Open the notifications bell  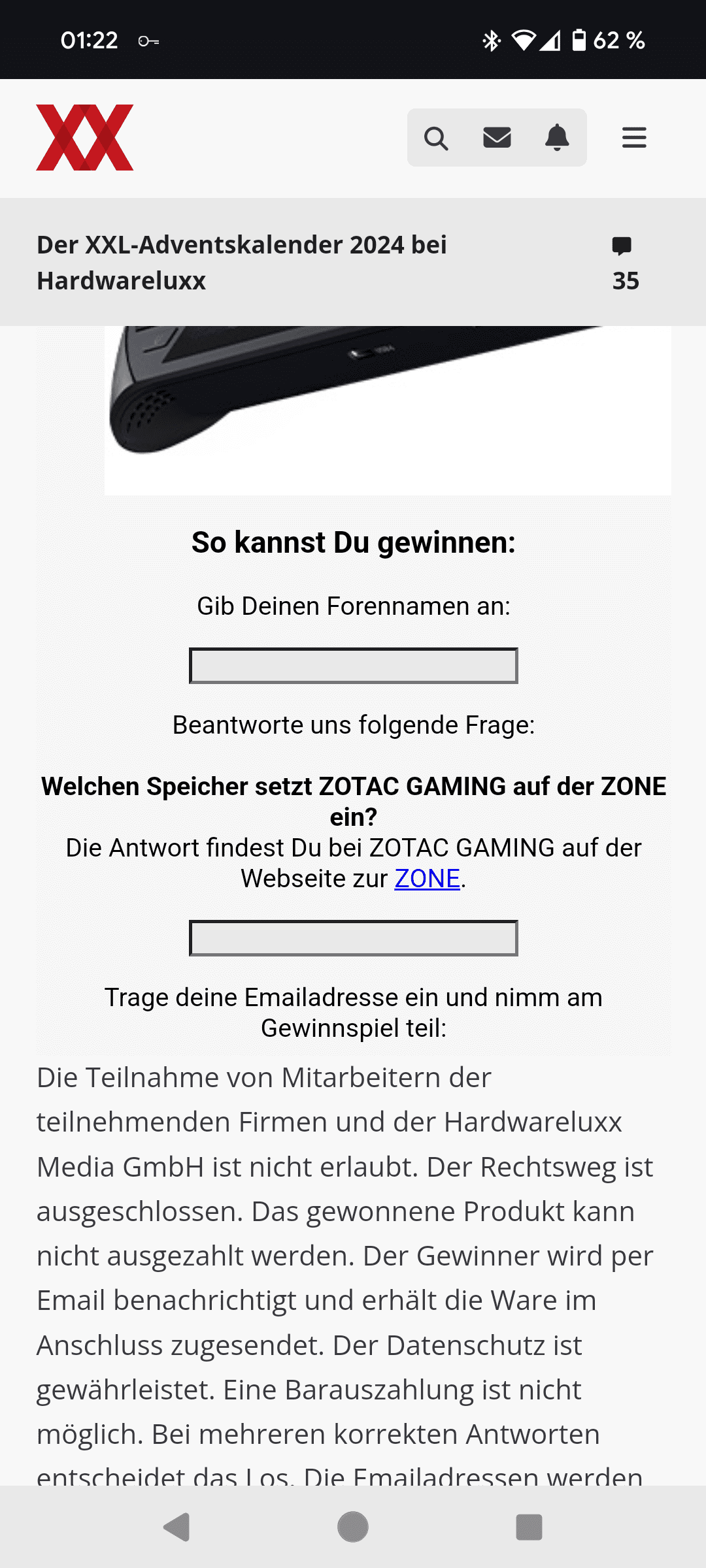[557, 138]
